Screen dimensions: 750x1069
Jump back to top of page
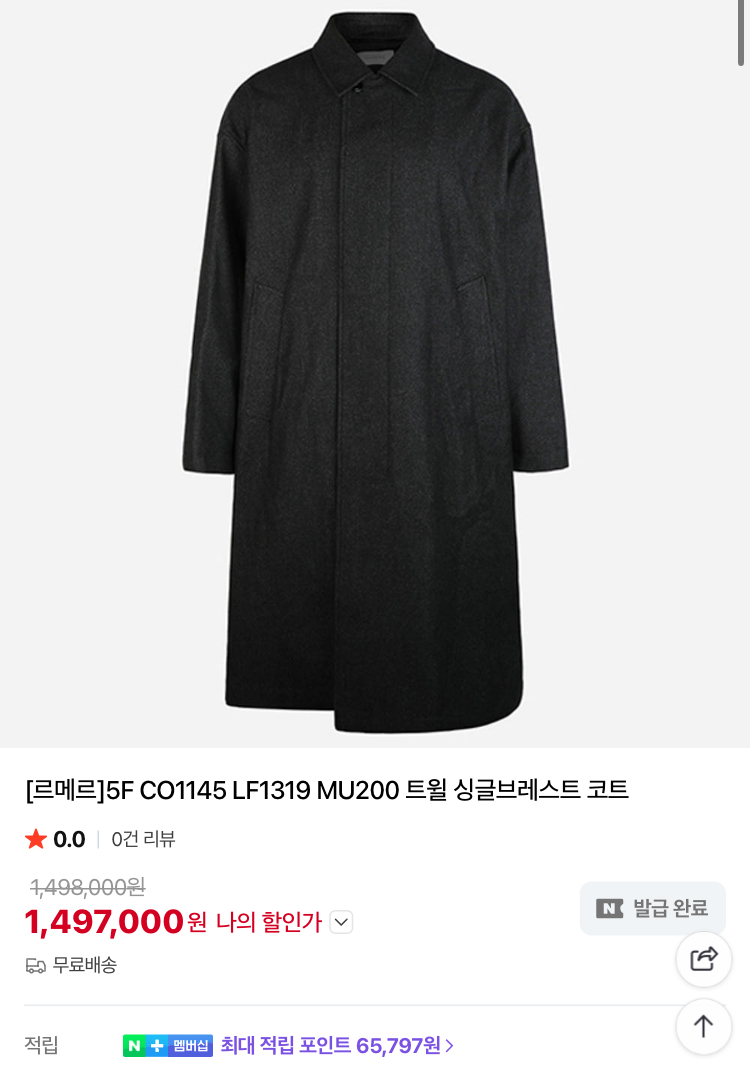click(704, 1026)
